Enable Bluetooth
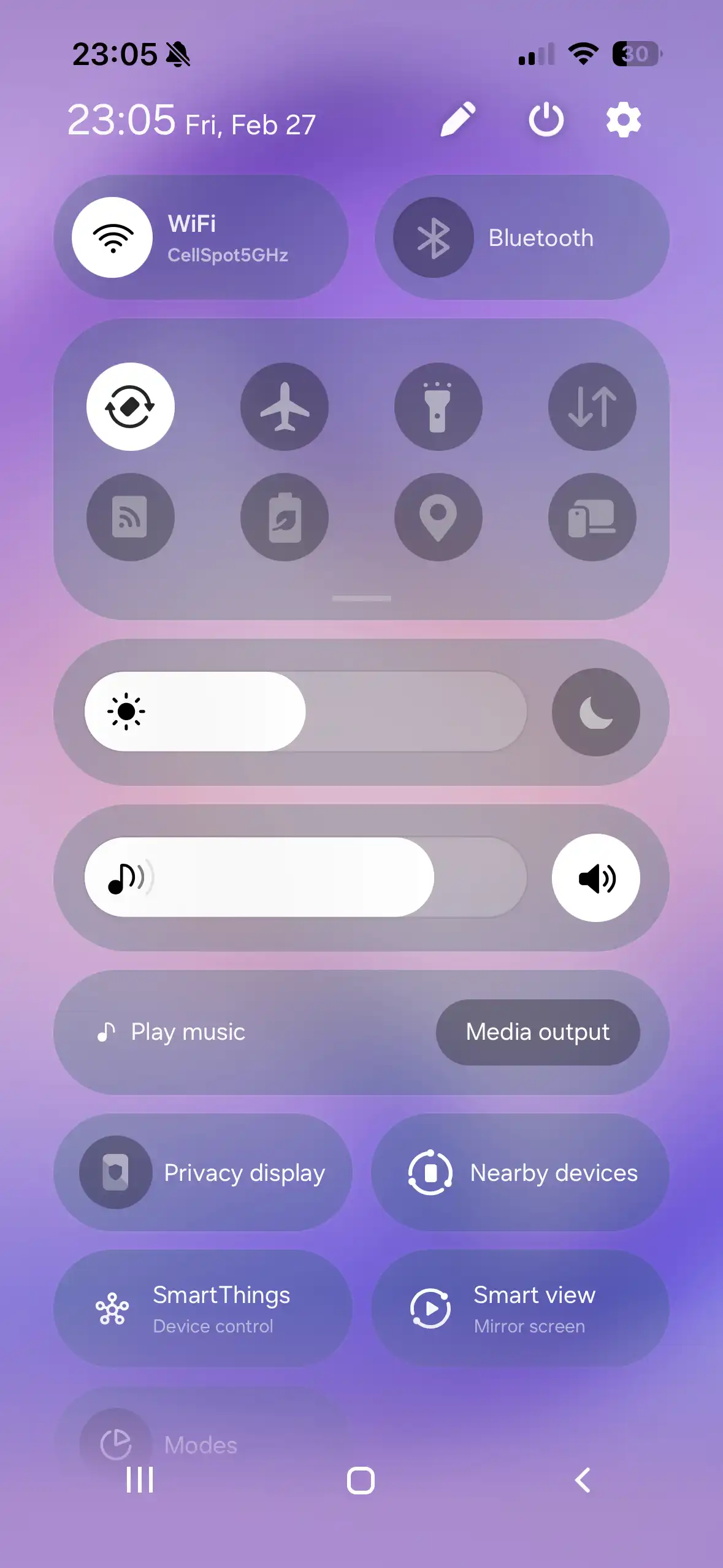723x1568 pixels. pyautogui.click(x=434, y=237)
